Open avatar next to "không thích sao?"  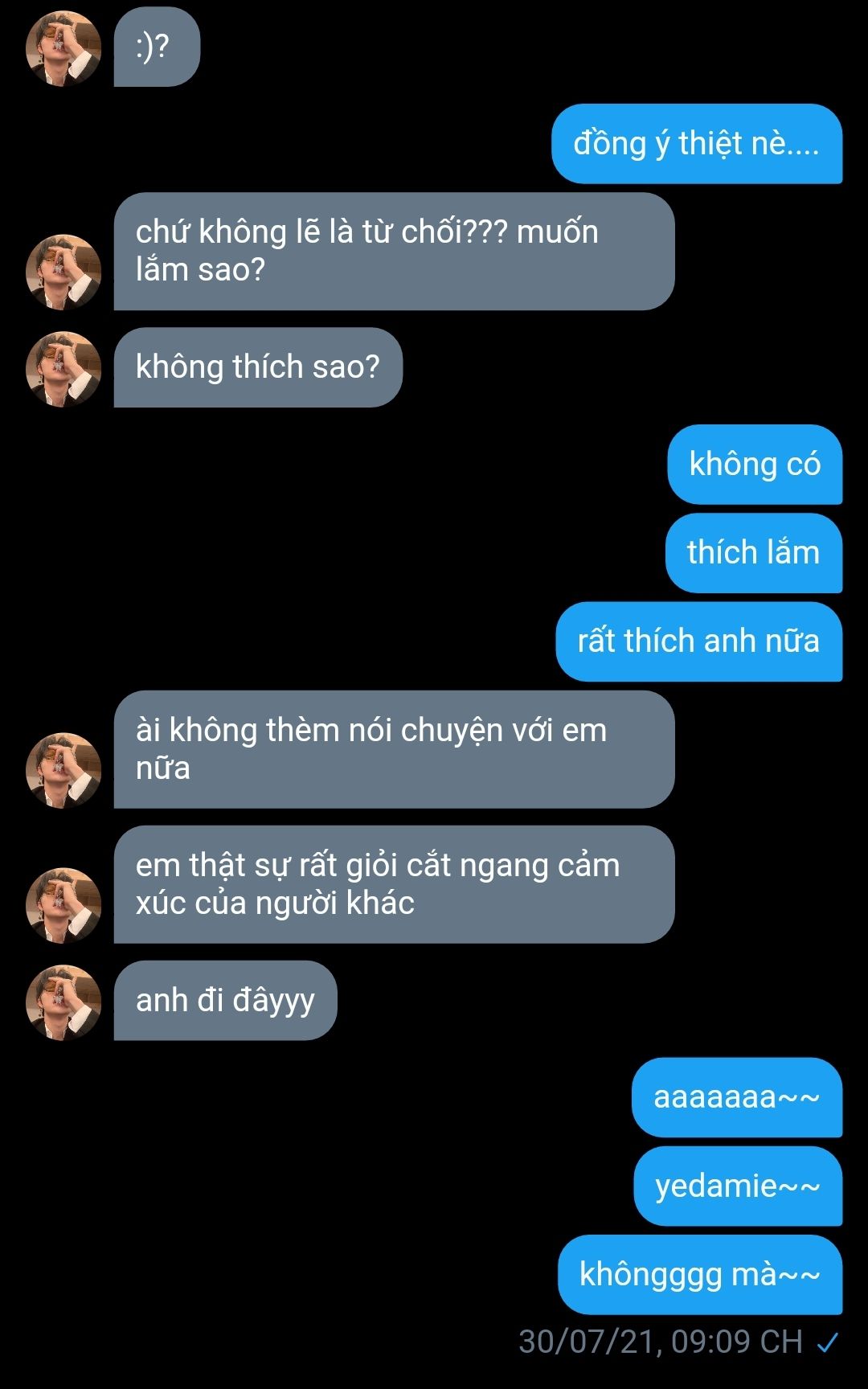tap(63, 369)
